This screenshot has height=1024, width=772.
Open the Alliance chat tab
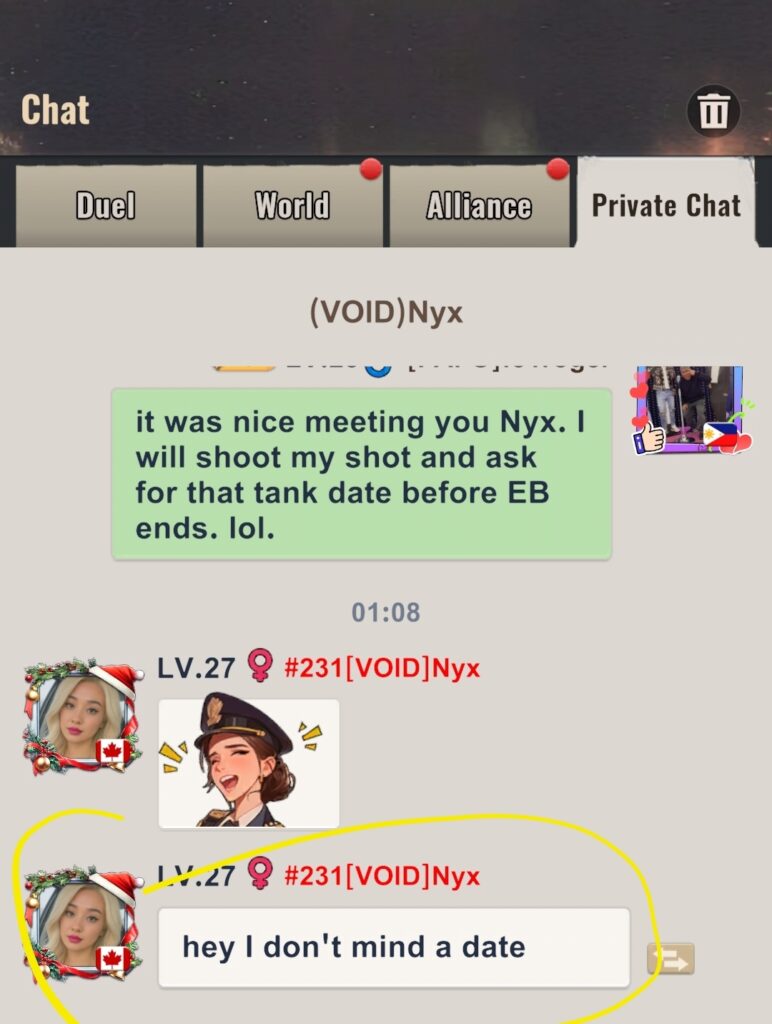pos(478,206)
